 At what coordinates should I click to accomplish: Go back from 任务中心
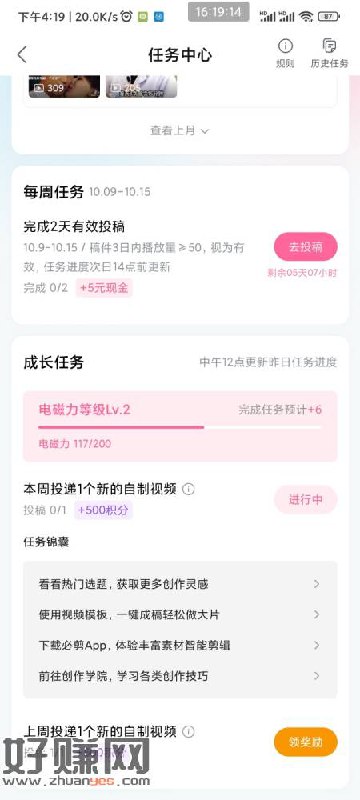[x=22, y=54]
